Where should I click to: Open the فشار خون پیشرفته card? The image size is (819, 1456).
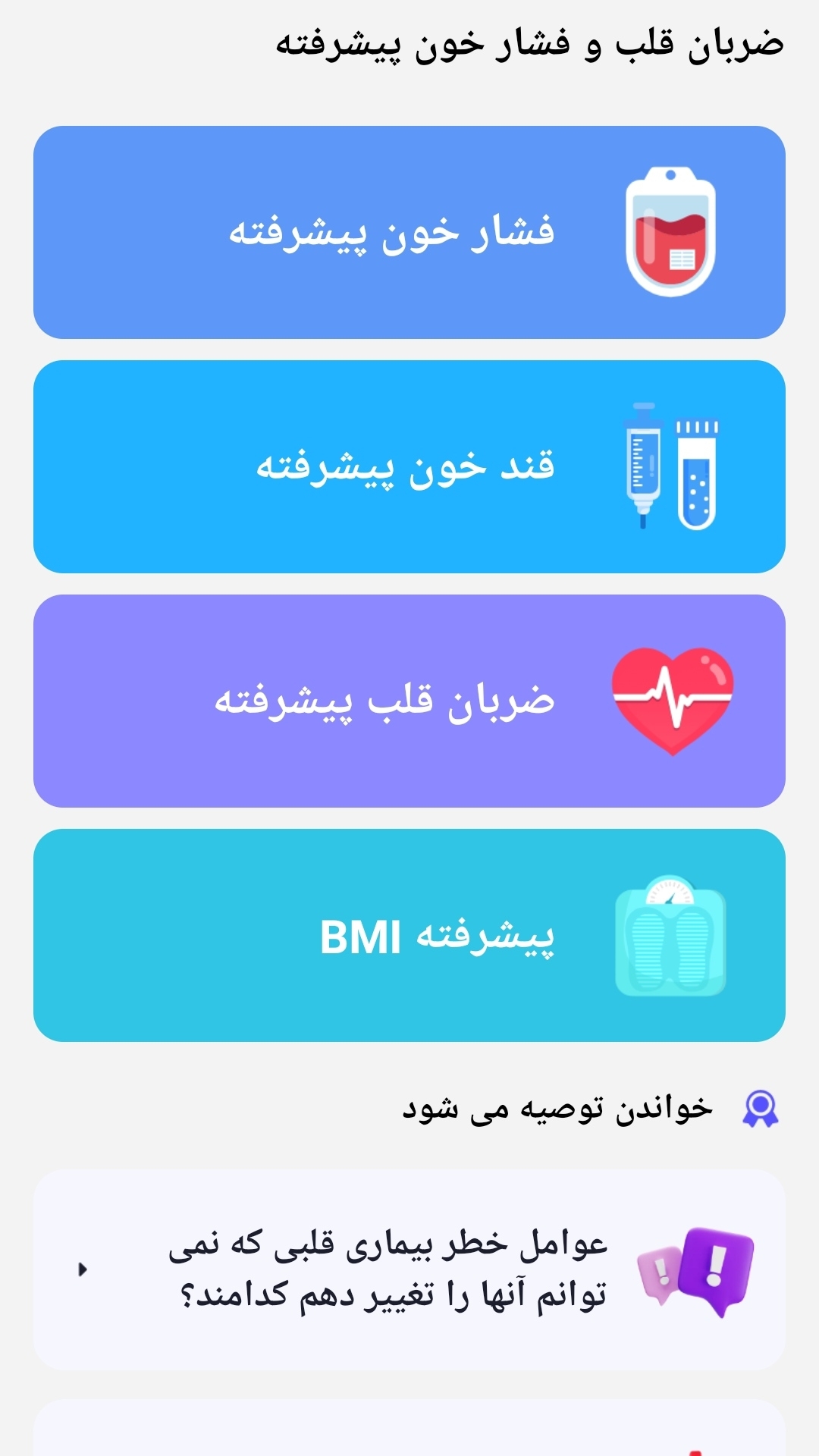[409, 230]
